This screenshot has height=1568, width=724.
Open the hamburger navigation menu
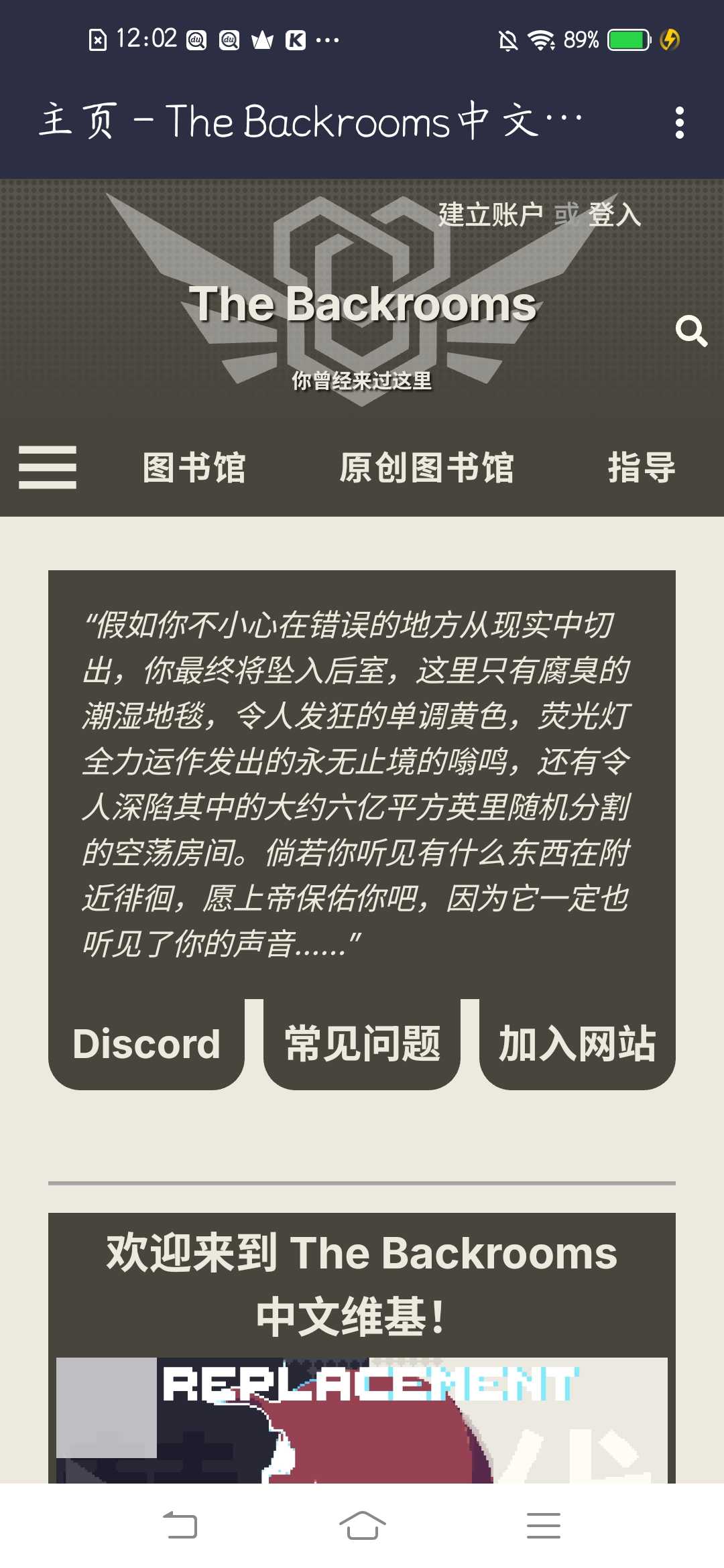pyautogui.click(x=47, y=467)
